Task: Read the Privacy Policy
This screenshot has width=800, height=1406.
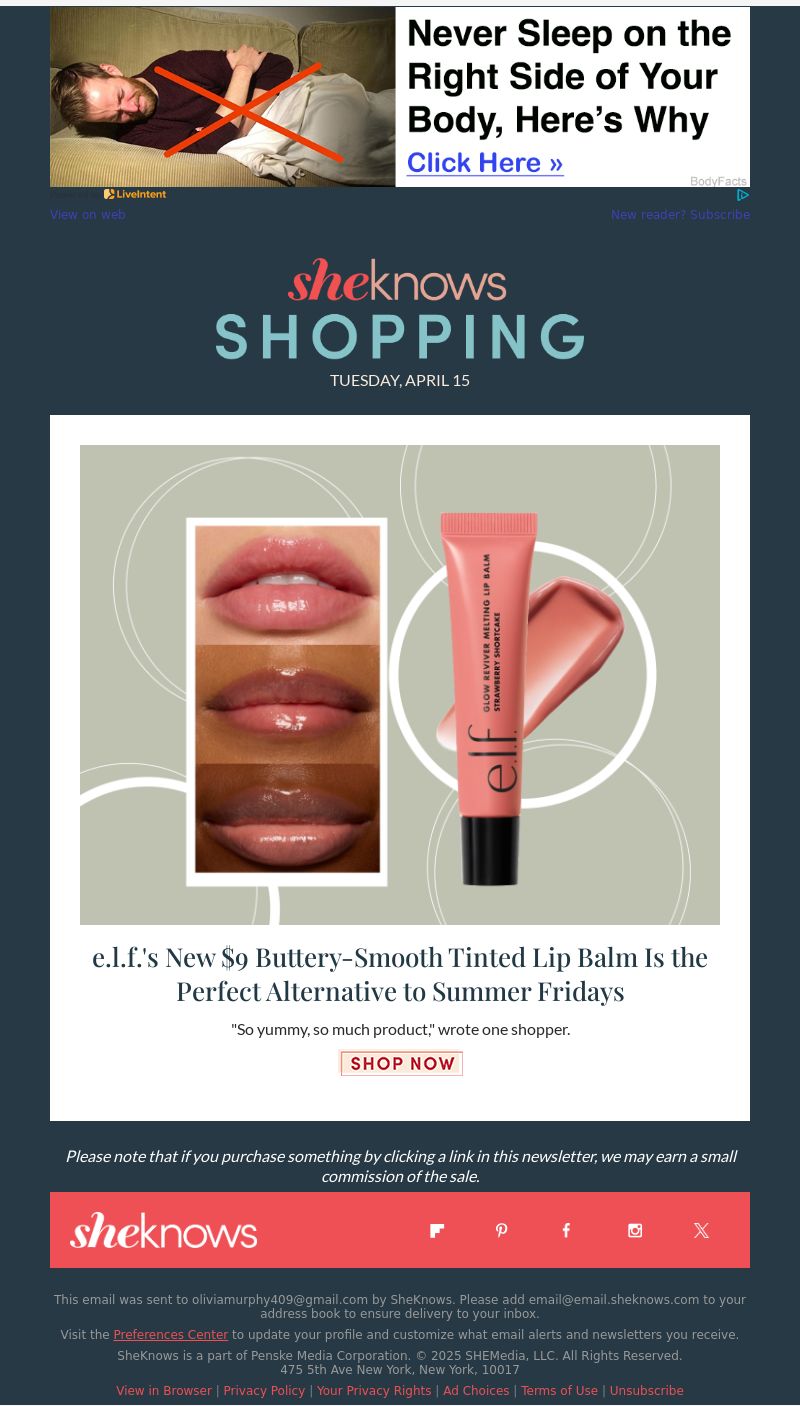Action: (x=264, y=1391)
